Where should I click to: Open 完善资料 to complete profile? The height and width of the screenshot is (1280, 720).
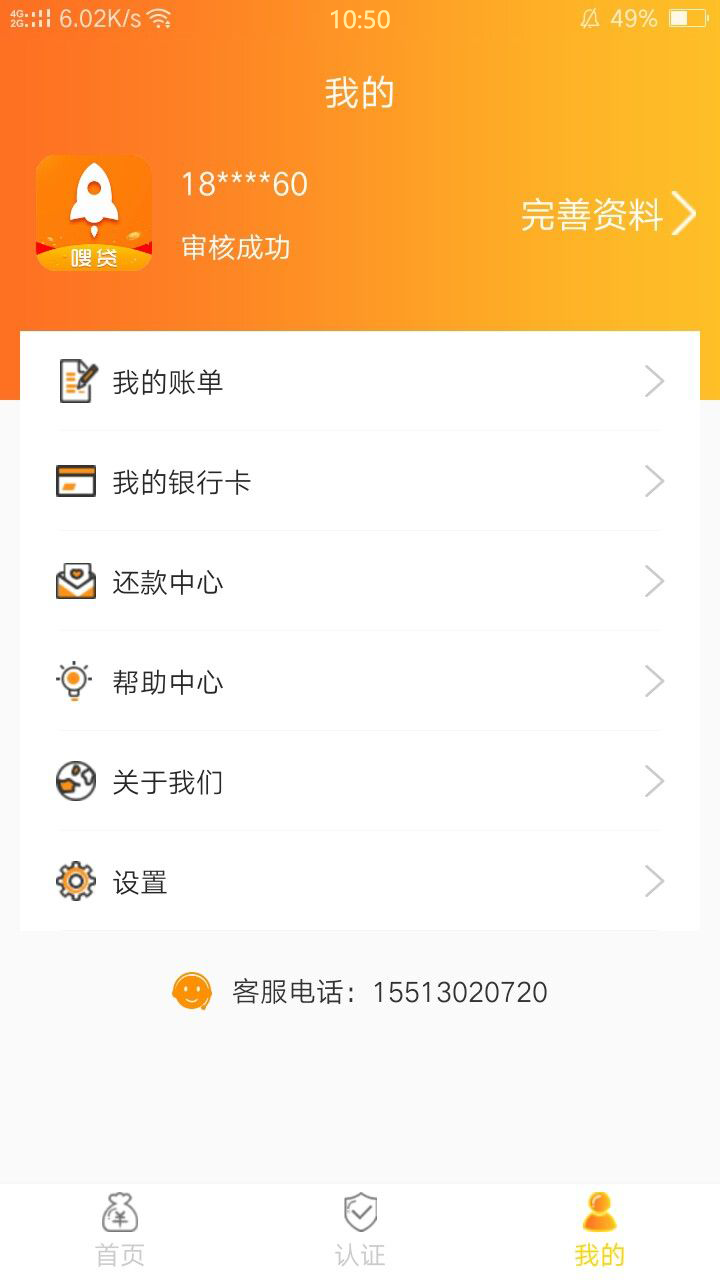[x=608, y=214]
